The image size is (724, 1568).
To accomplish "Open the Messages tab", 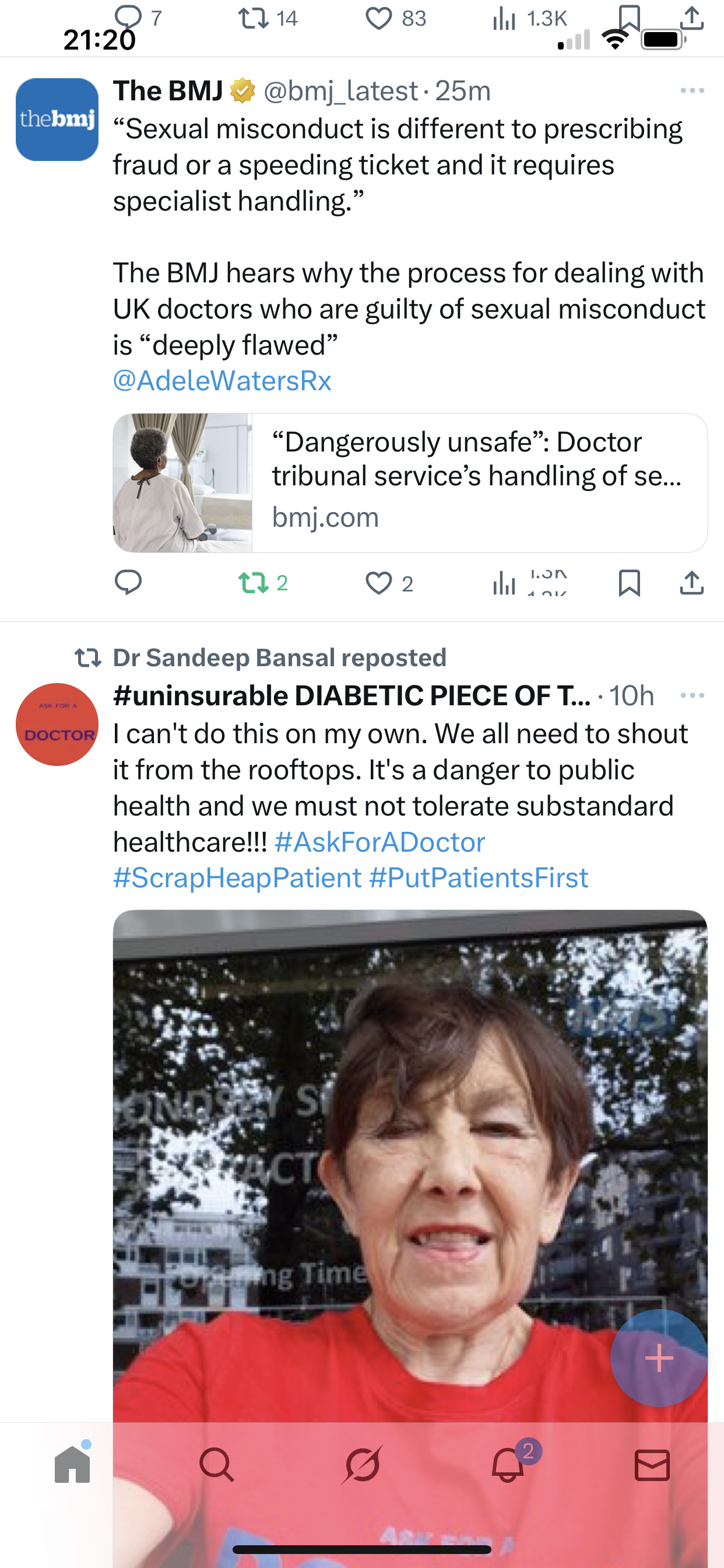I will (652, 1465).
